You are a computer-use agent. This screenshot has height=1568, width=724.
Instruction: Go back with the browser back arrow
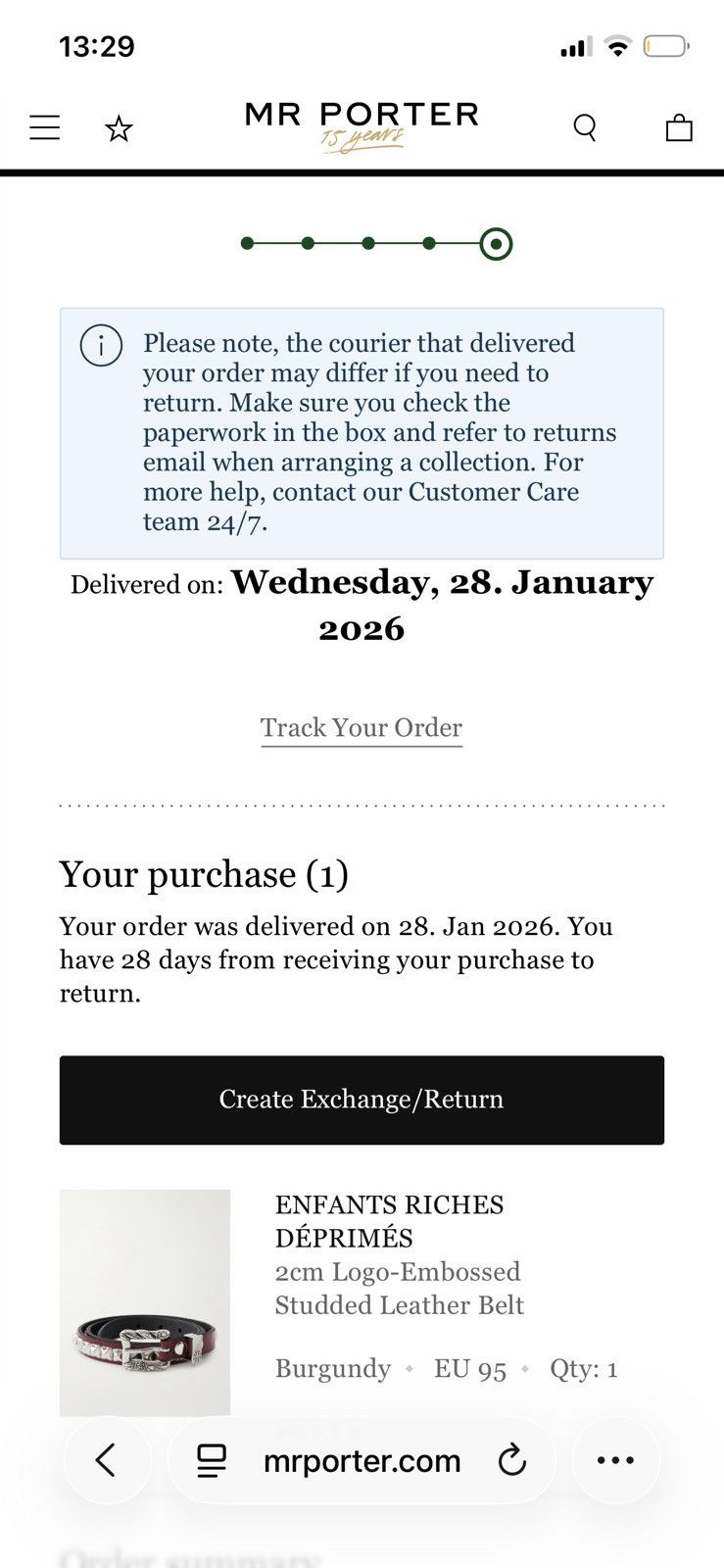[107, 1460]
